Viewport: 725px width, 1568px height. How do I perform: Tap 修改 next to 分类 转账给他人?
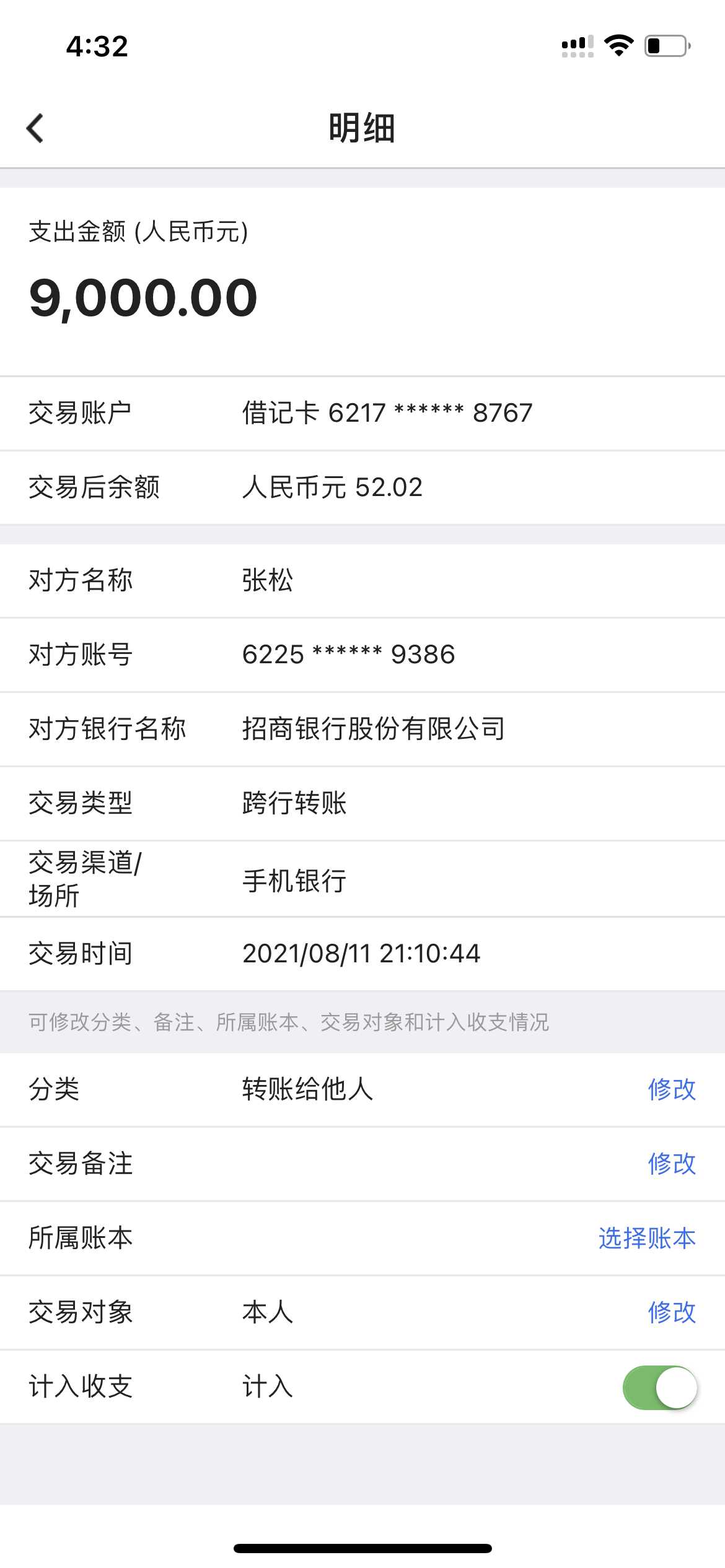(x=672, y=1089)
